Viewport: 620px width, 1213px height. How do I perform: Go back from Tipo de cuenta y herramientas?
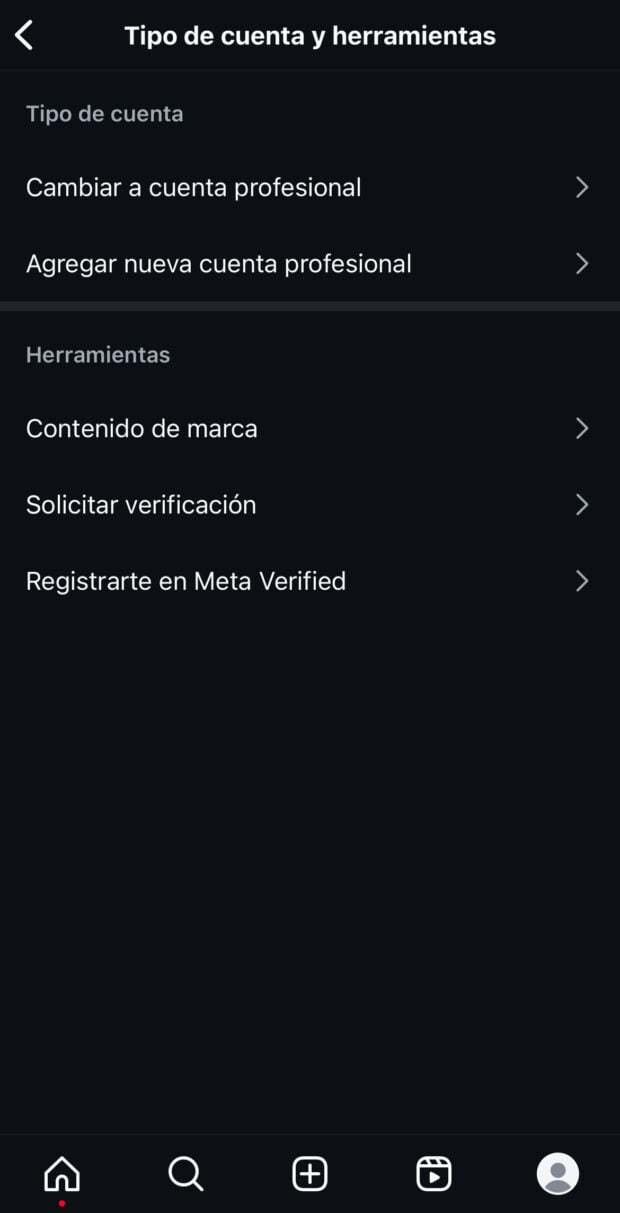tap(24, 36)
